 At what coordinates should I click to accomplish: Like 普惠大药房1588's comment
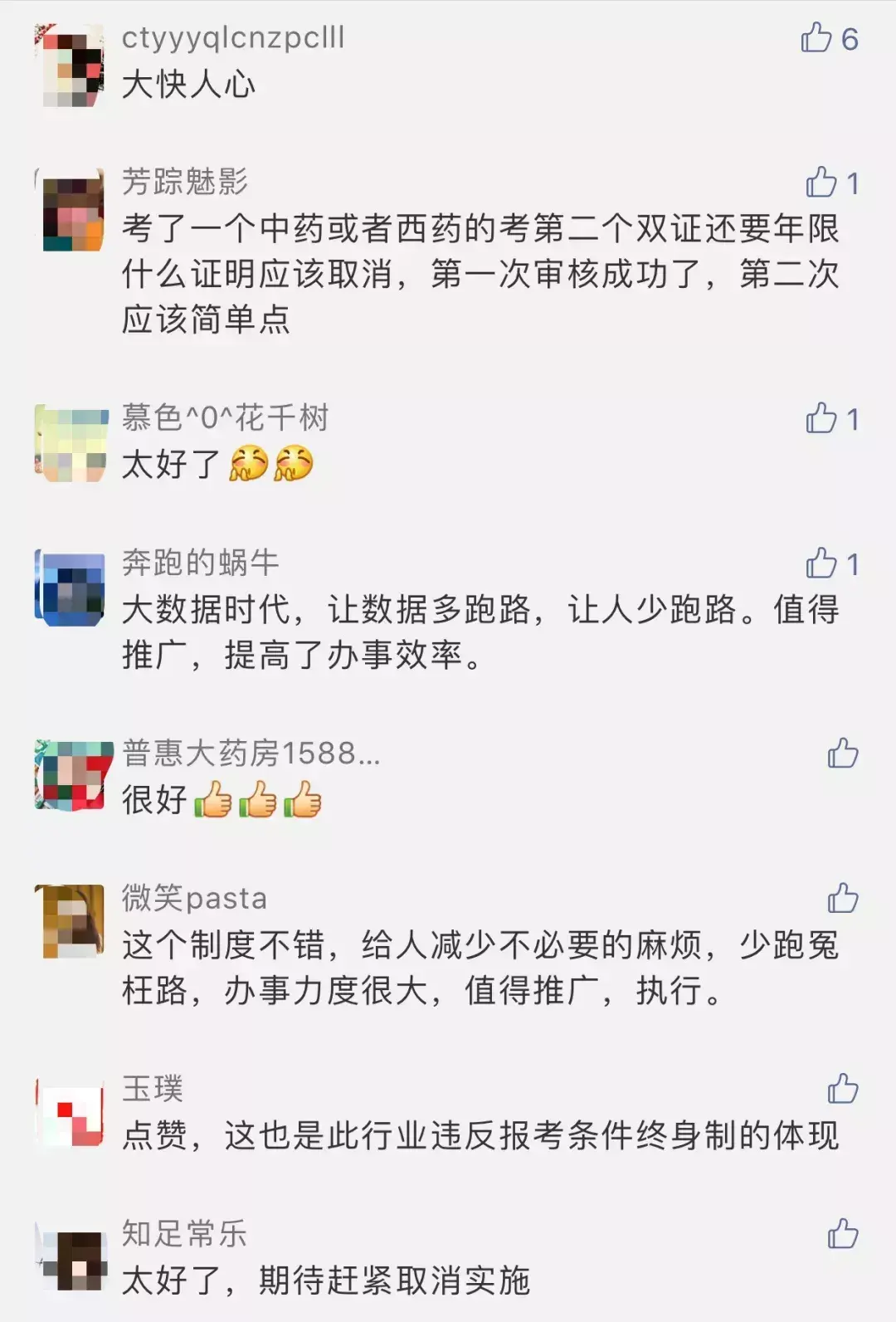[843, 754]
